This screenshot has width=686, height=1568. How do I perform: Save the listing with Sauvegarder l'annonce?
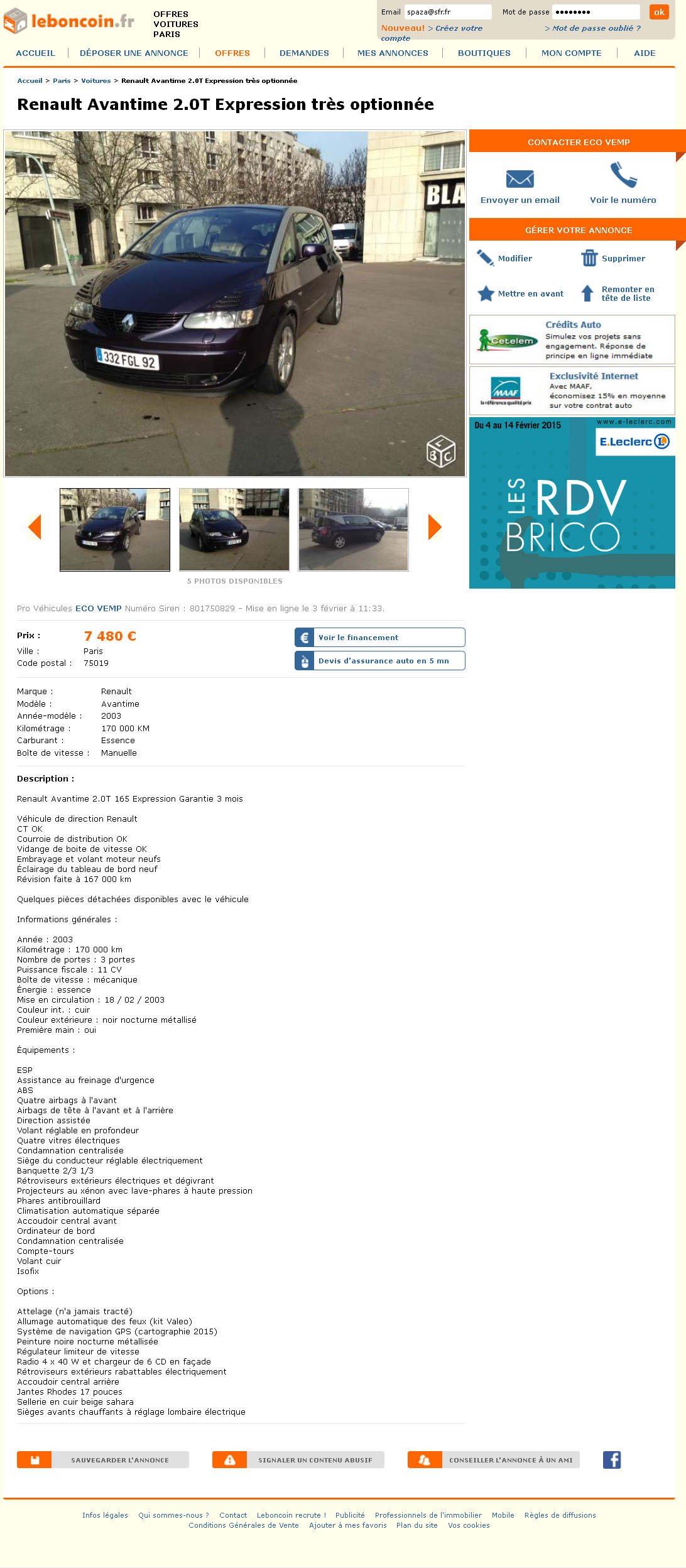click(103, 1459)
